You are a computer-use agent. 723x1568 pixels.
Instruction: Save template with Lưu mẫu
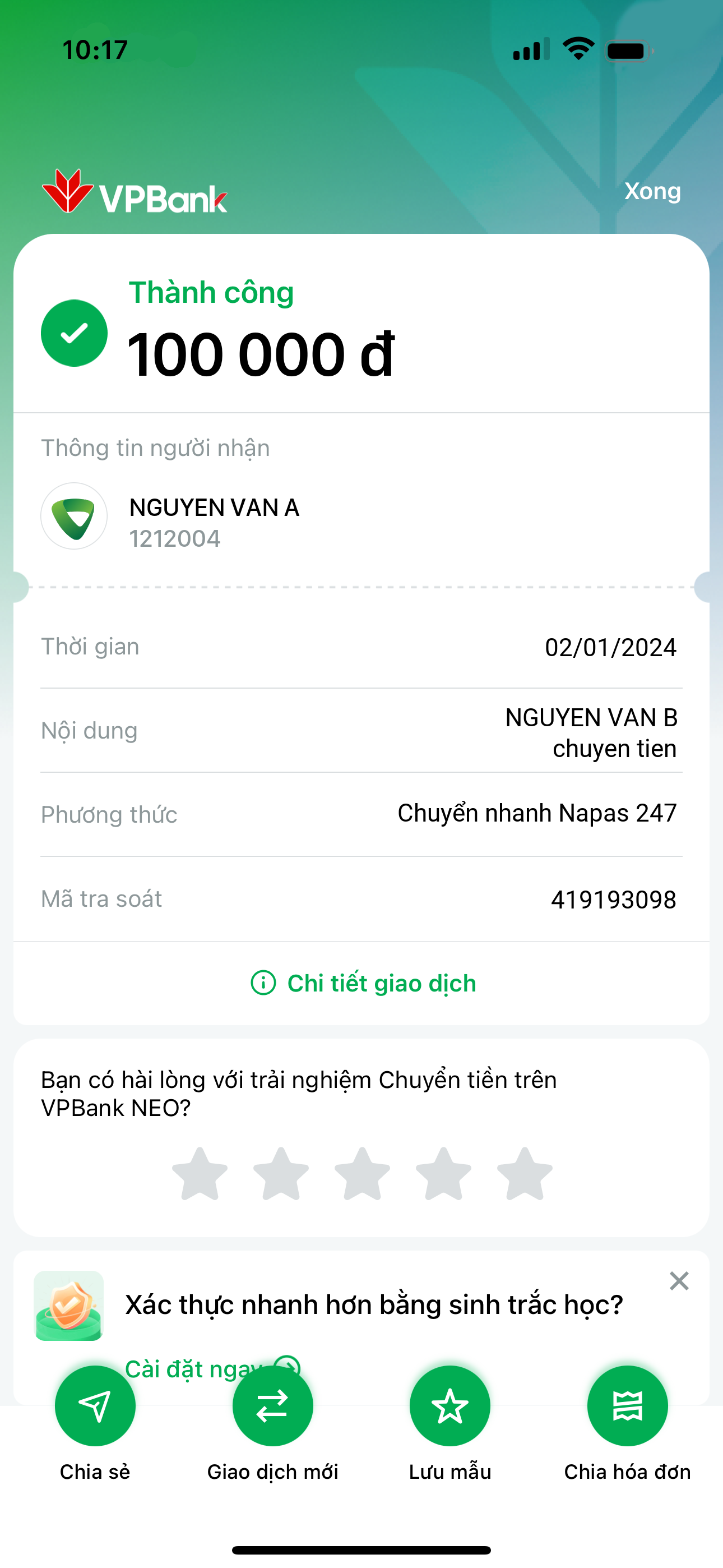pos(449,1406)
